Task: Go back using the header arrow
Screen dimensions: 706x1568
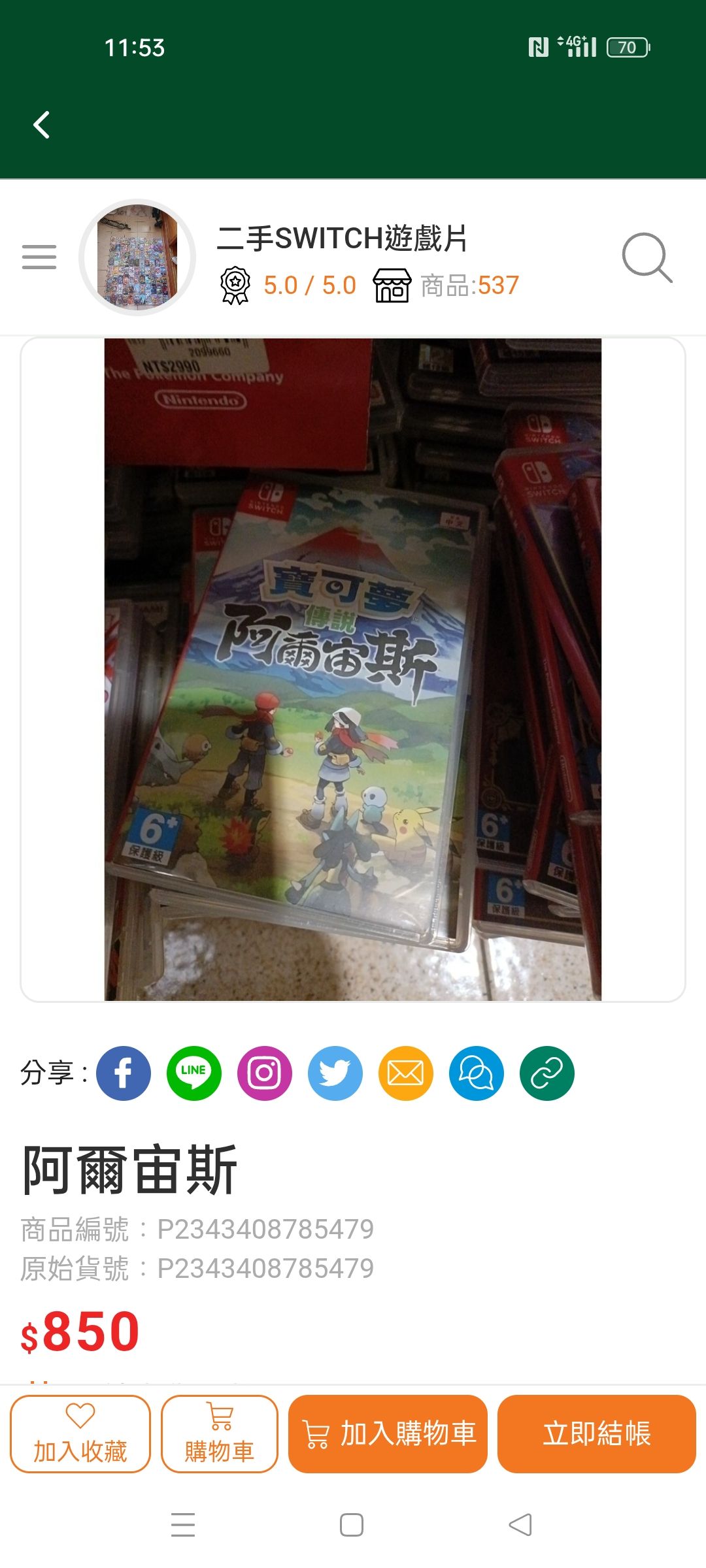Action: [x=42, y=125]
